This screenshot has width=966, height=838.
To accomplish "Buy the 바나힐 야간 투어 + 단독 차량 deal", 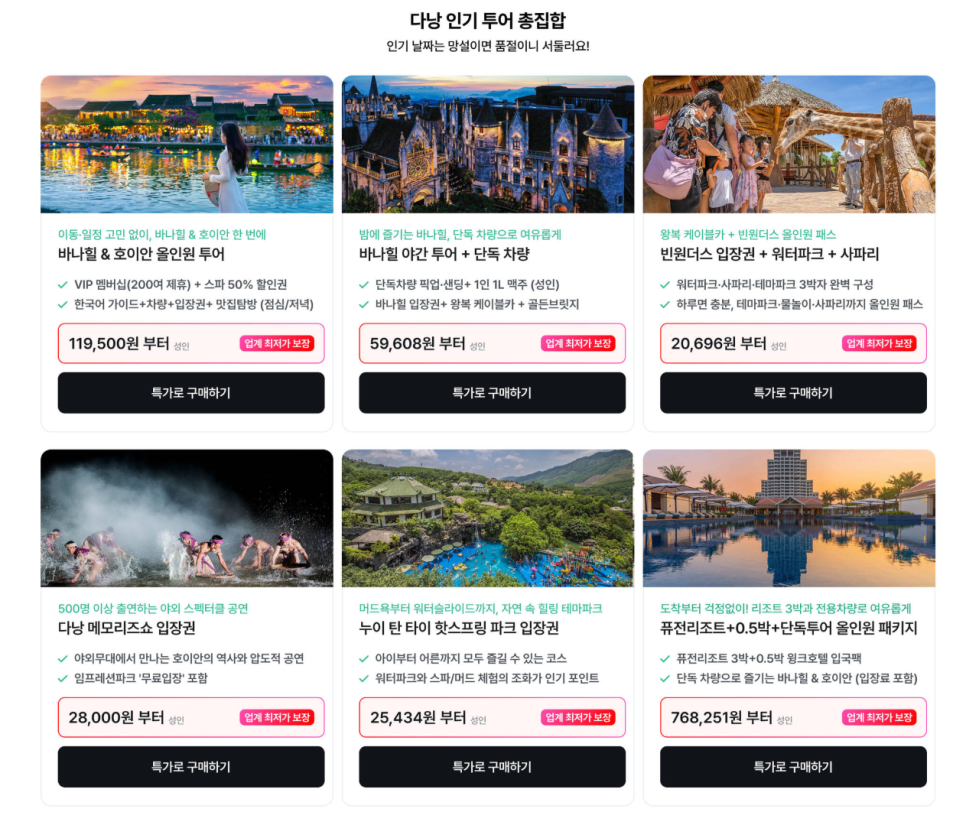I will (x=491, y=393).
